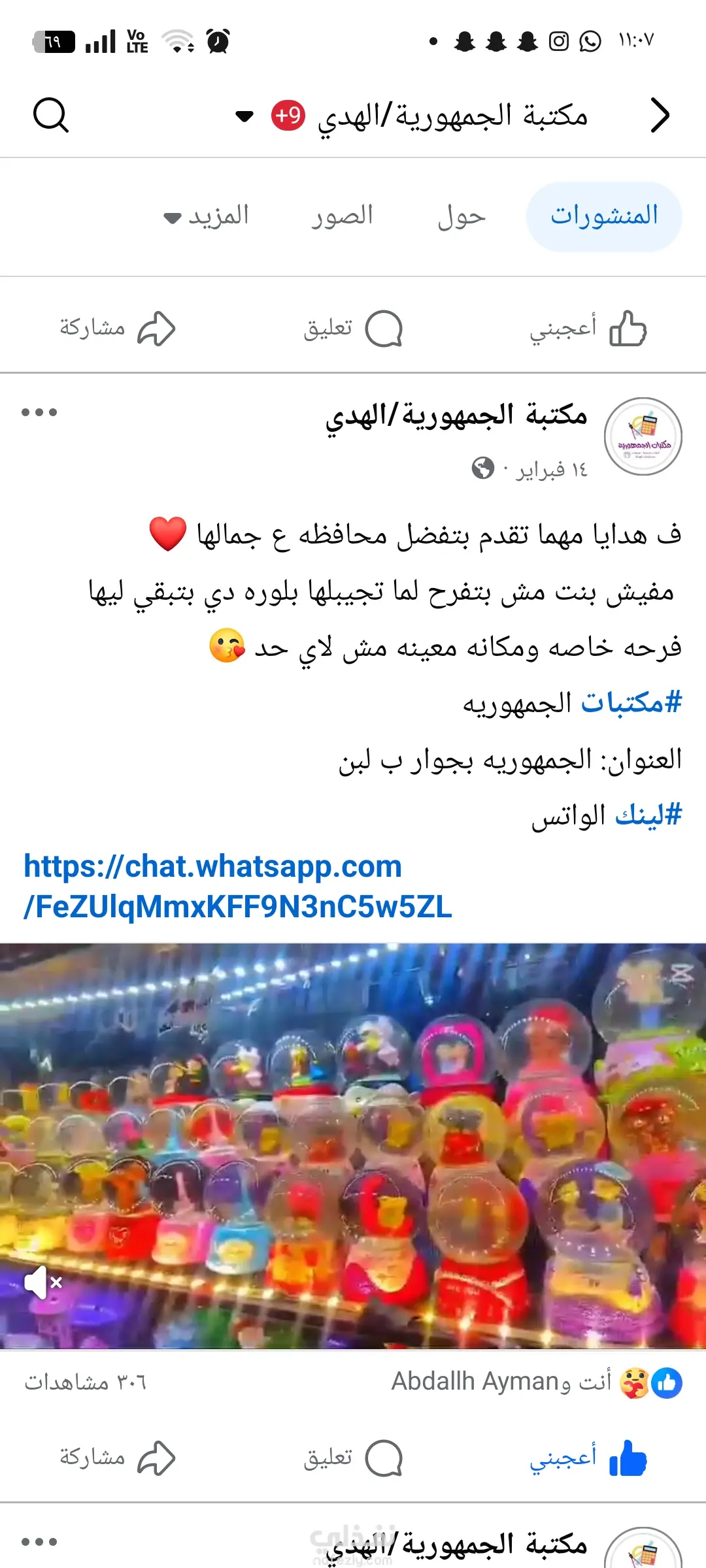706x1568 pixels.
Task: Open the page profile picture on the post
Action: pos(643,436)
